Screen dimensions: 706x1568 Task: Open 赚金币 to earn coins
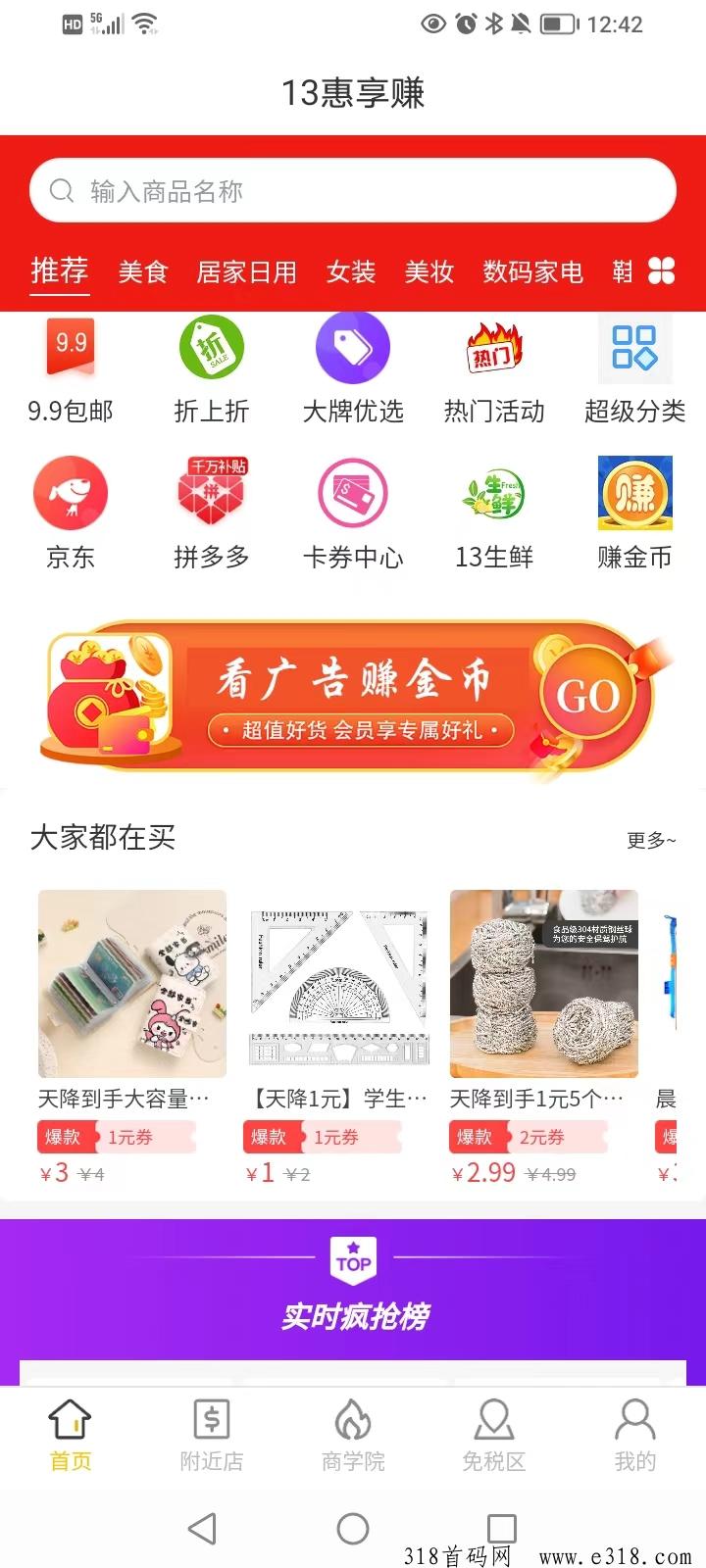click(x=634, y=514)
